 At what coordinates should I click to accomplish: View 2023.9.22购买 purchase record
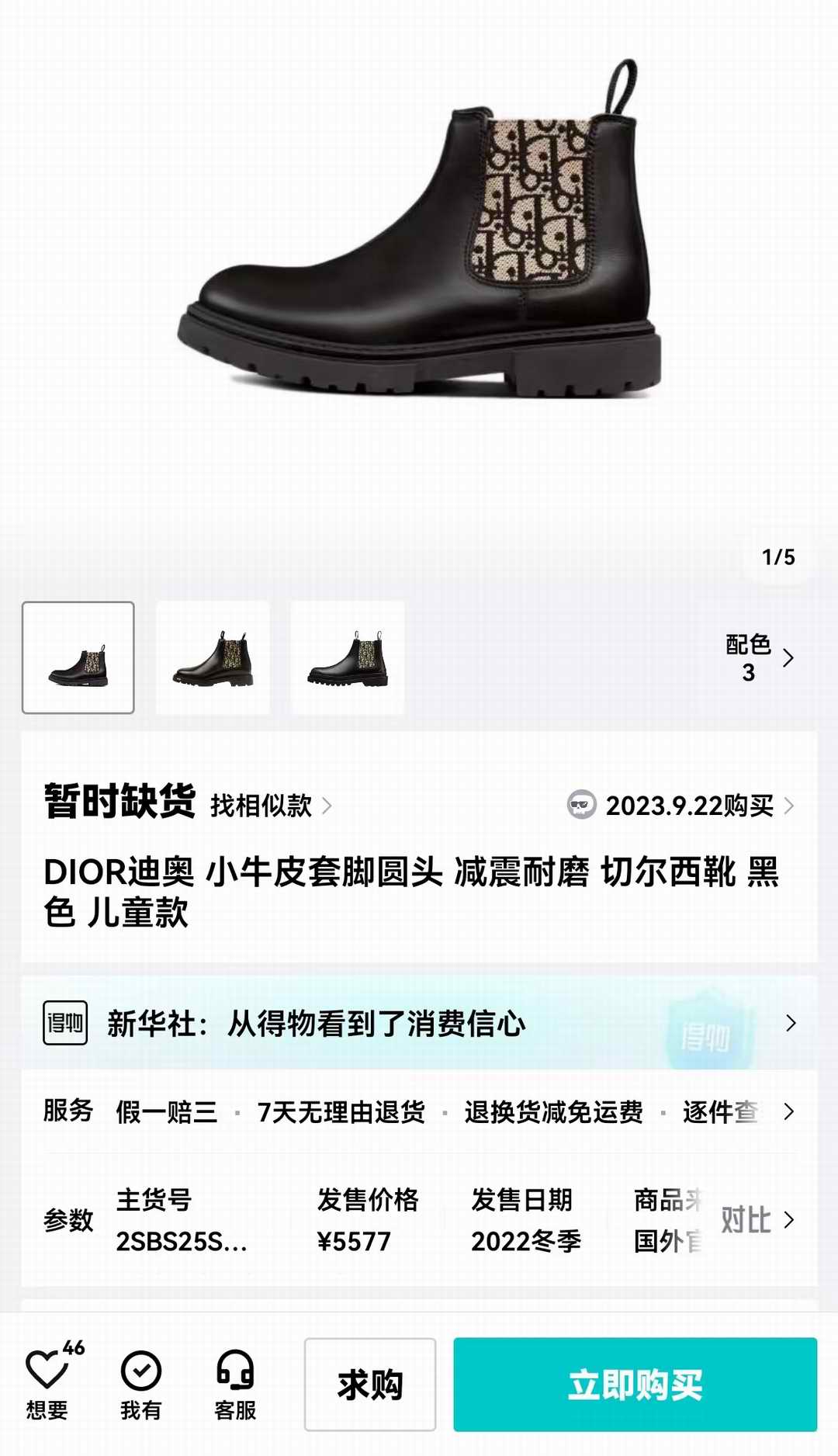680,806
